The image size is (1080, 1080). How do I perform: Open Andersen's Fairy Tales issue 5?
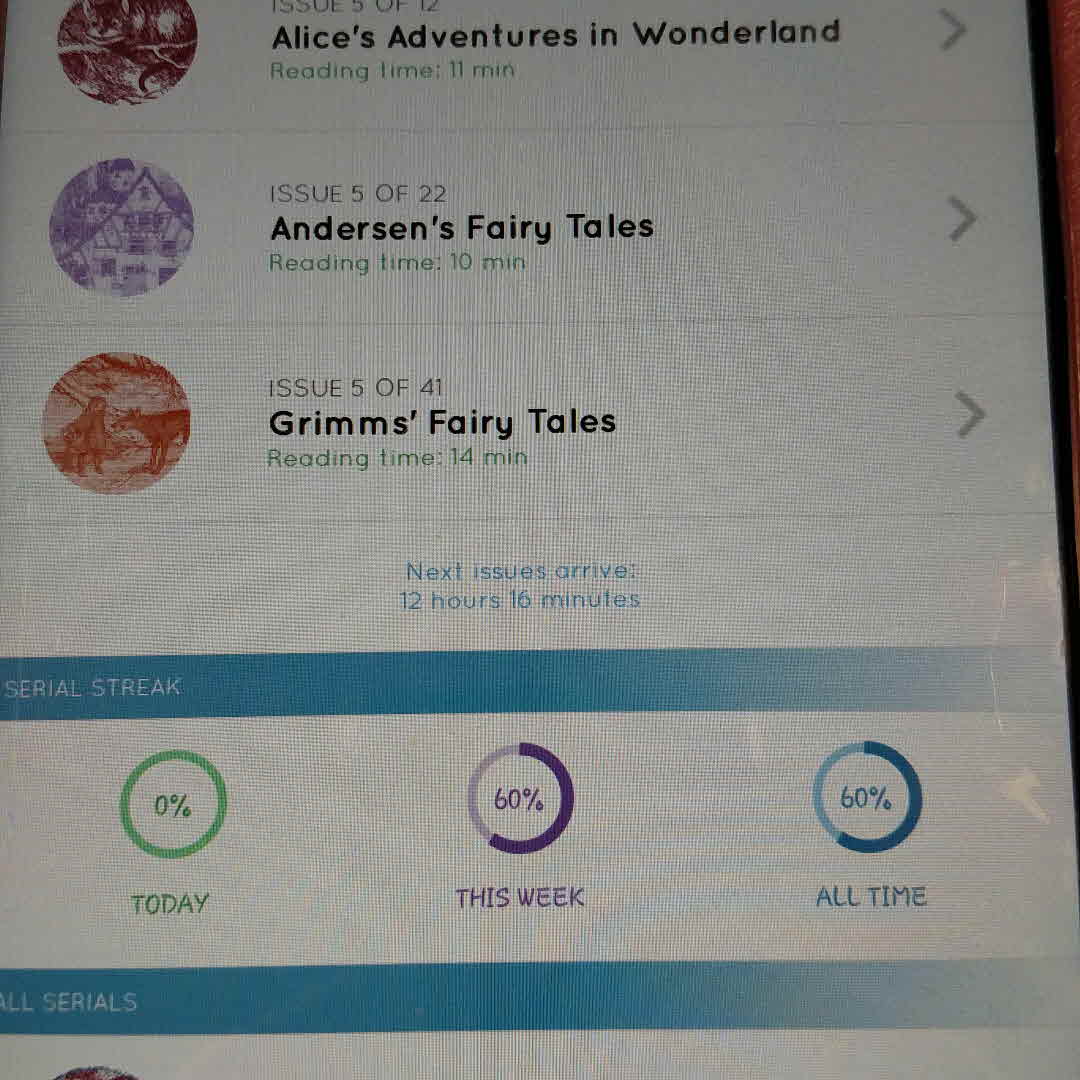pos(462,227)
